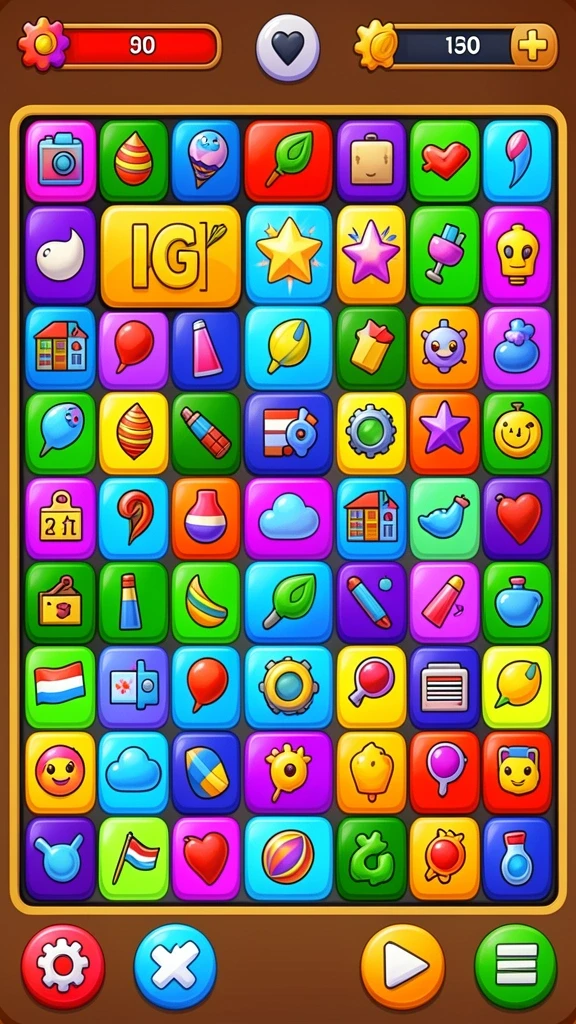Select the gold star tile
Screen dimensions: 576x1024
288,255
